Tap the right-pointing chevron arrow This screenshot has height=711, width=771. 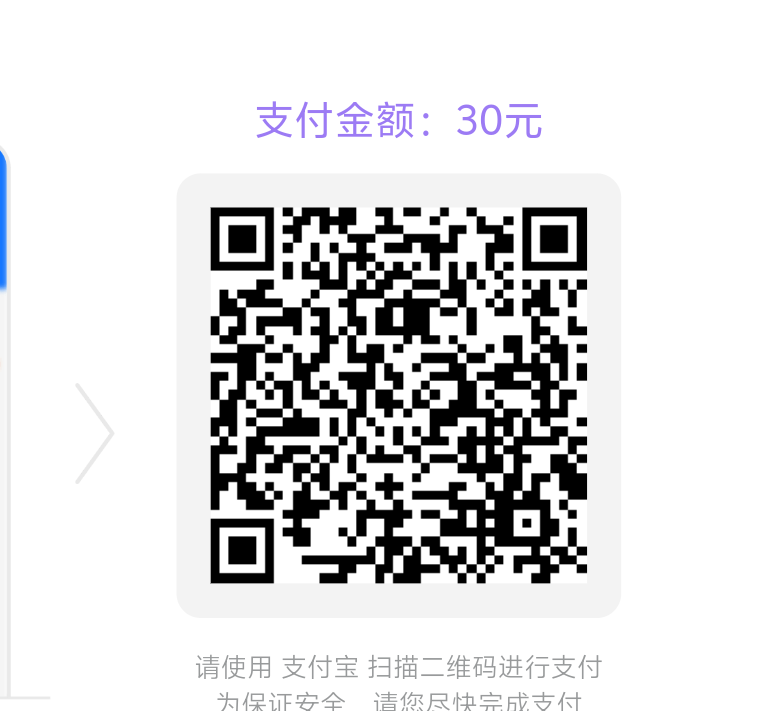pos(95,433)
